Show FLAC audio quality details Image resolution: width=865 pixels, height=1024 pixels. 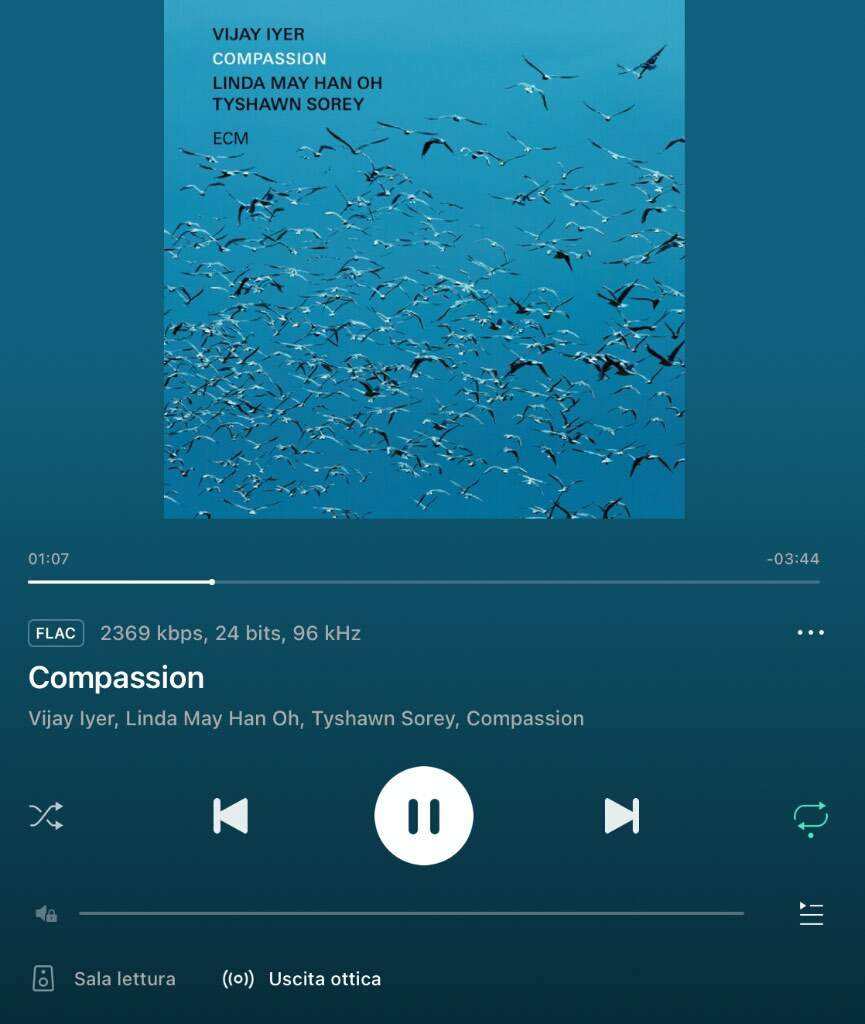[x=56, y=633]
